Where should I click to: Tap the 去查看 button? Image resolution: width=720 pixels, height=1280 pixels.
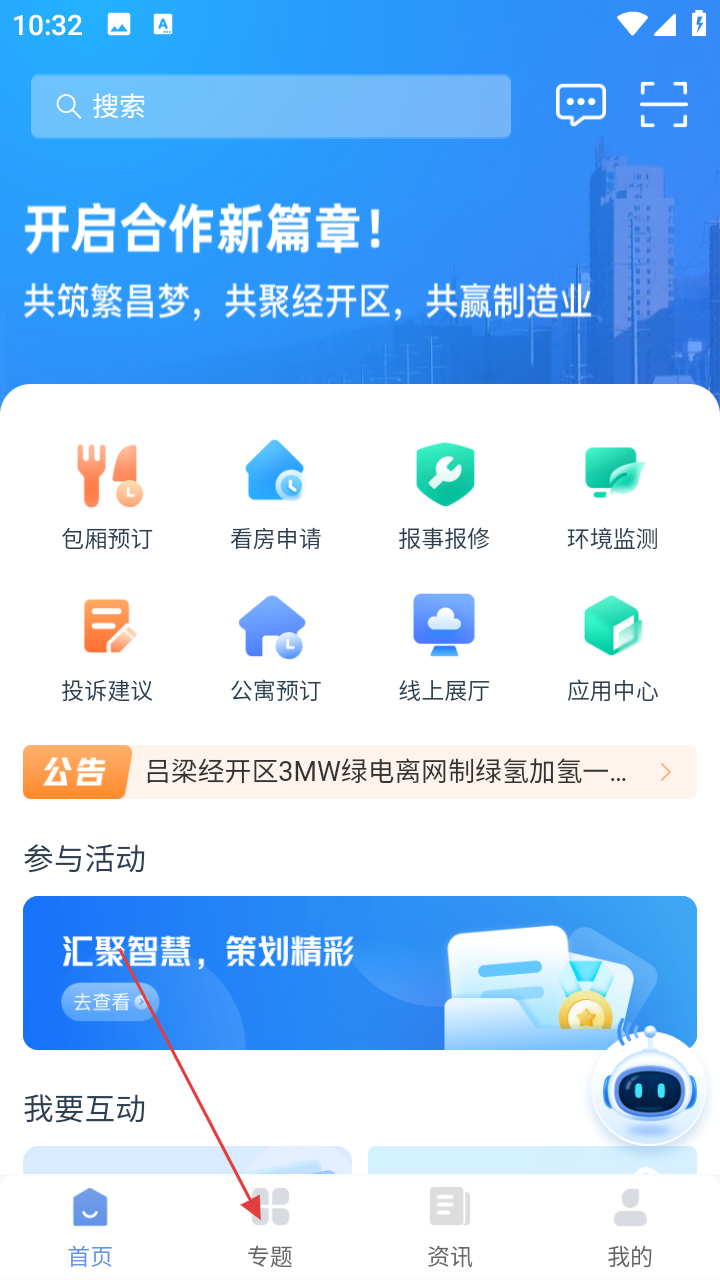click(x=109, y=1002)
